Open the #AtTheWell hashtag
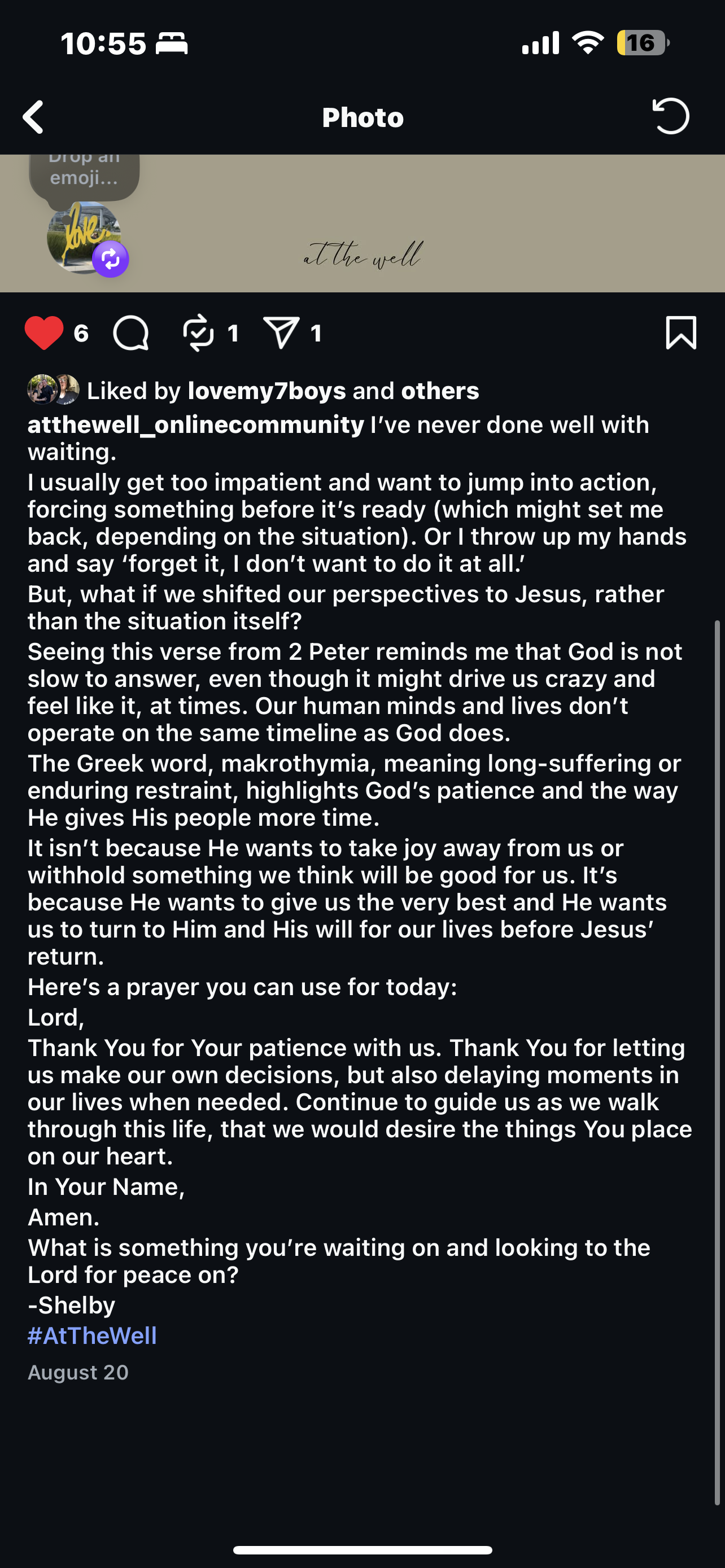The width and height of the screenshot is (725, 1568). [92, 1336]
